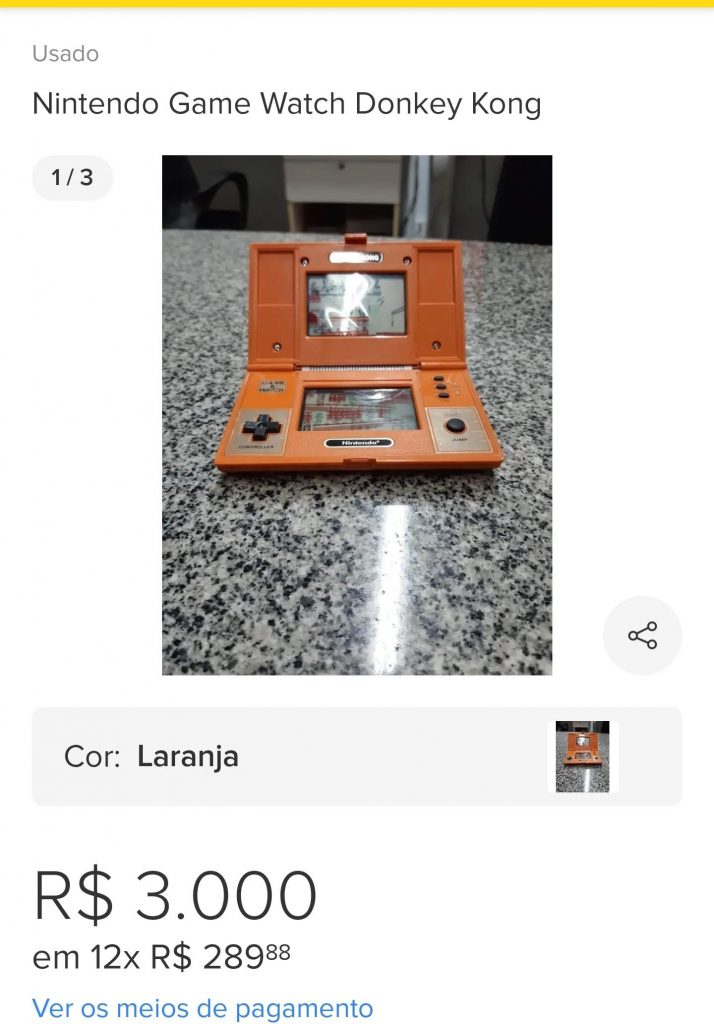Screen dimensions: 714x1024
Task: Share this Donkey Kong listing
Action: (x=642, y=636)
